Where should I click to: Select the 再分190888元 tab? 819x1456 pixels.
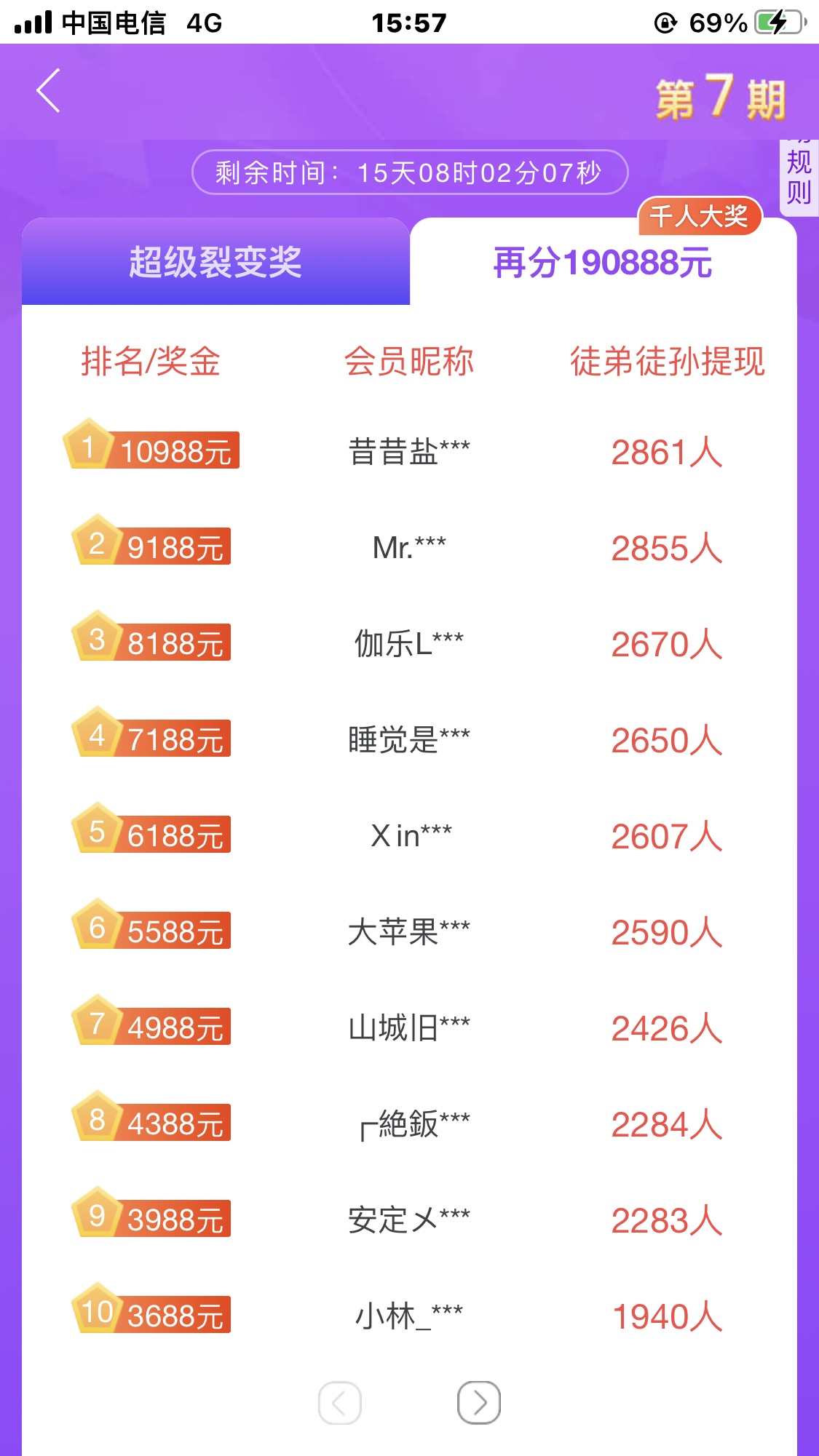[602, 263]
